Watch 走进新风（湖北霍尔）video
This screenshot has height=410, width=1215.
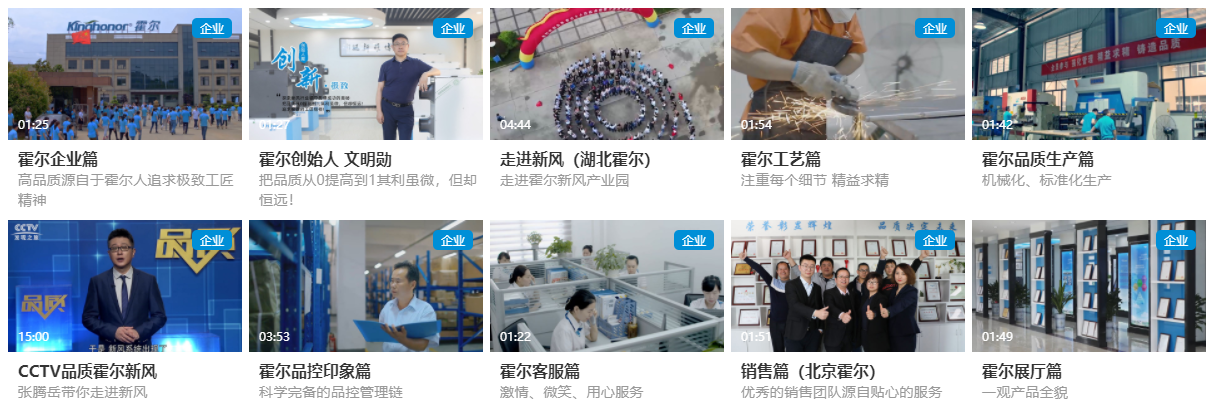pyautogui.click(x=607, y=75)
